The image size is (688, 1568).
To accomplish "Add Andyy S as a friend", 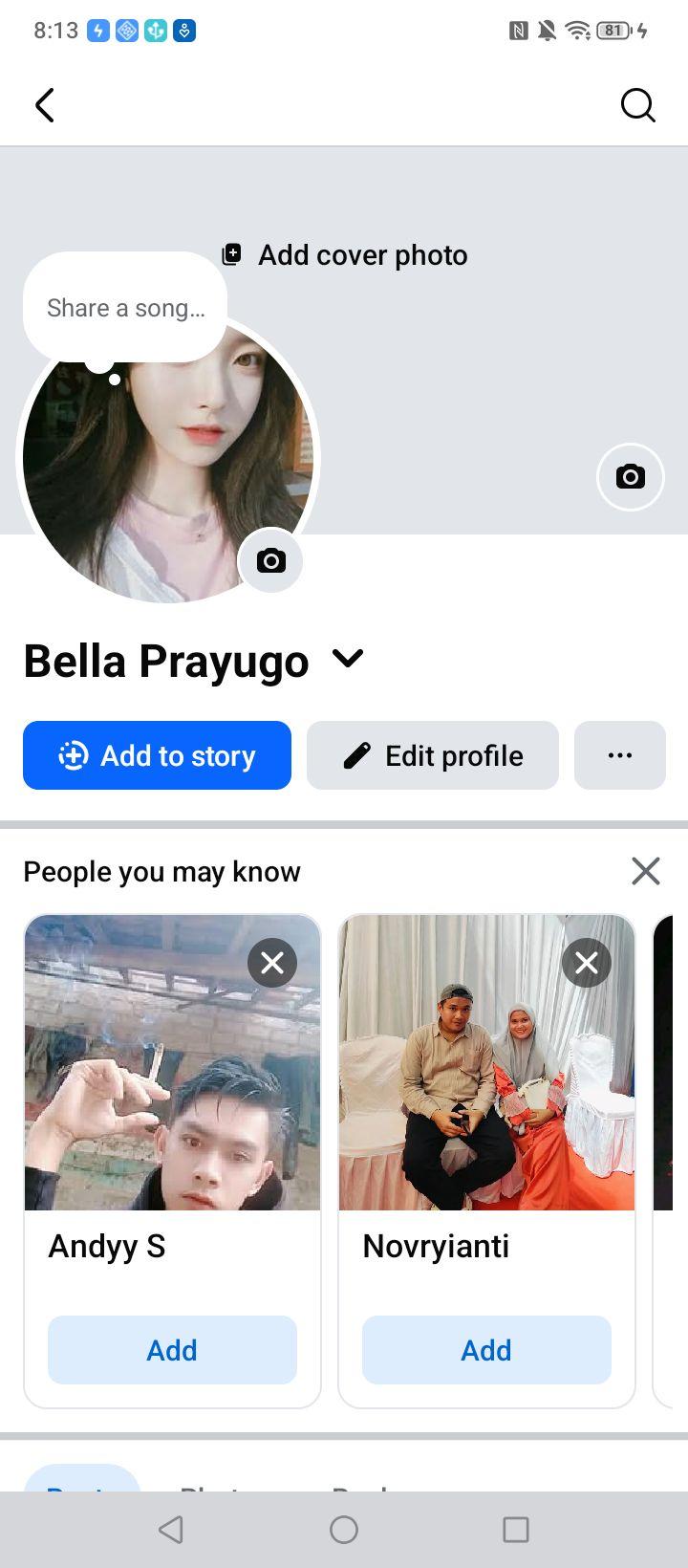I will coord(172,1350).
